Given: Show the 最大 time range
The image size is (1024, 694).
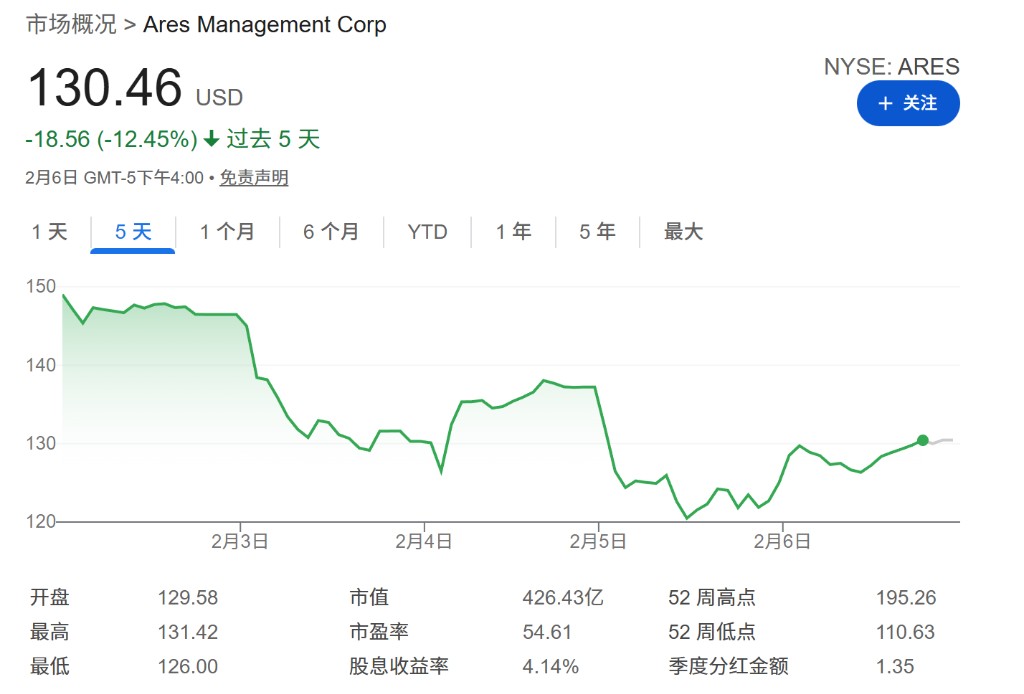Looking at the screenshot, I should point(683,232).
